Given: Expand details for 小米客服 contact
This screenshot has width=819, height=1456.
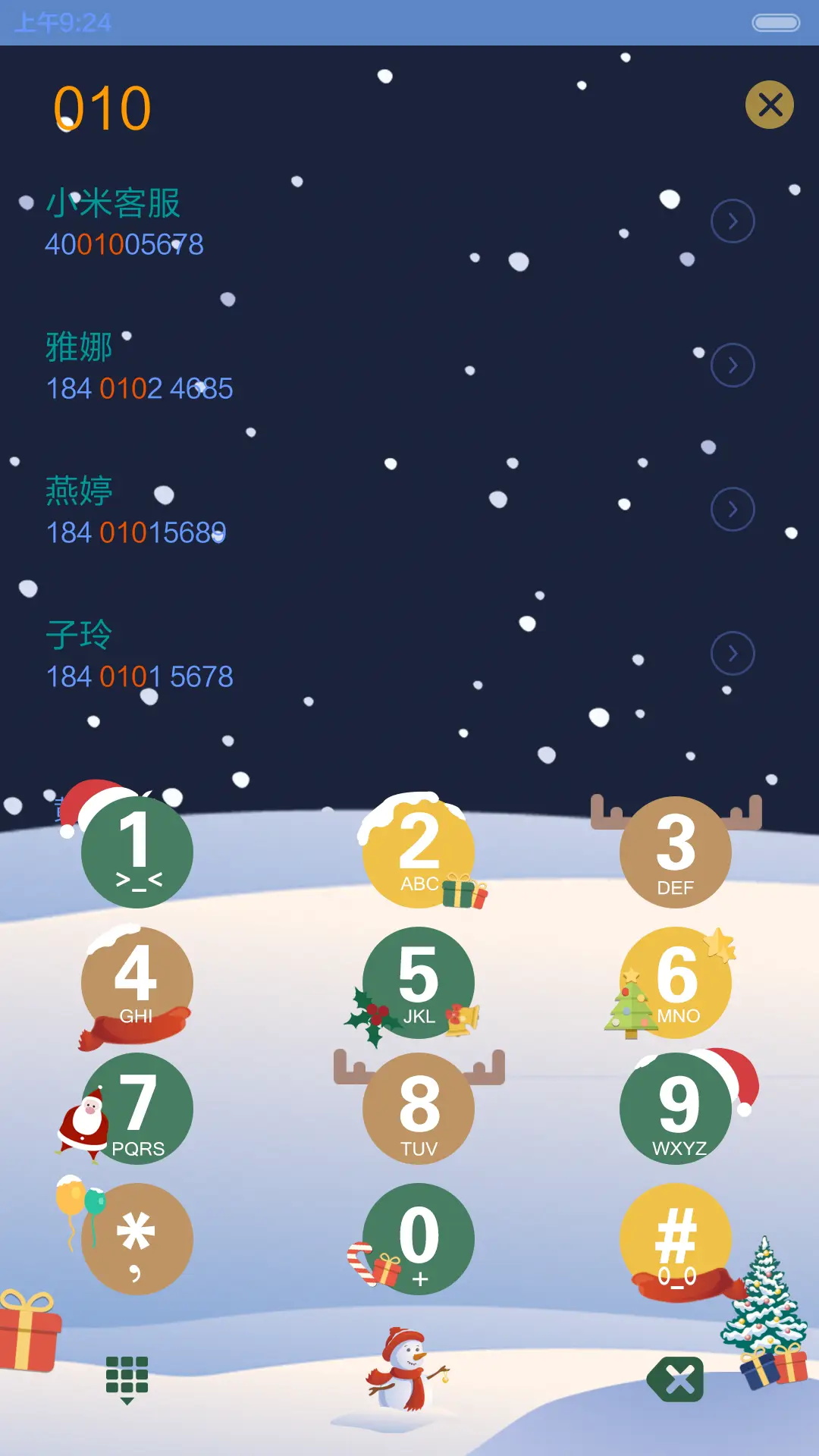Looking at the screenshot, I should [x=731, y=222].
